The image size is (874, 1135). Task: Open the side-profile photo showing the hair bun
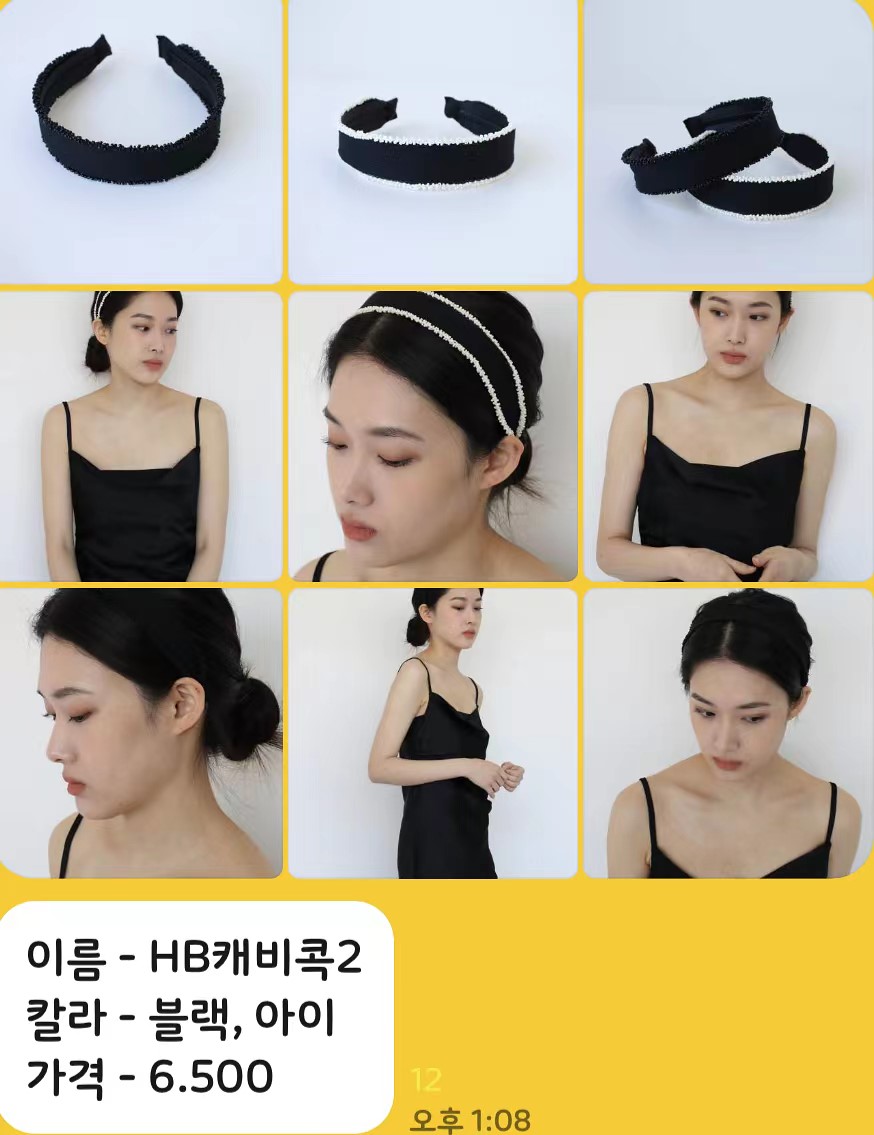[140, 732]
